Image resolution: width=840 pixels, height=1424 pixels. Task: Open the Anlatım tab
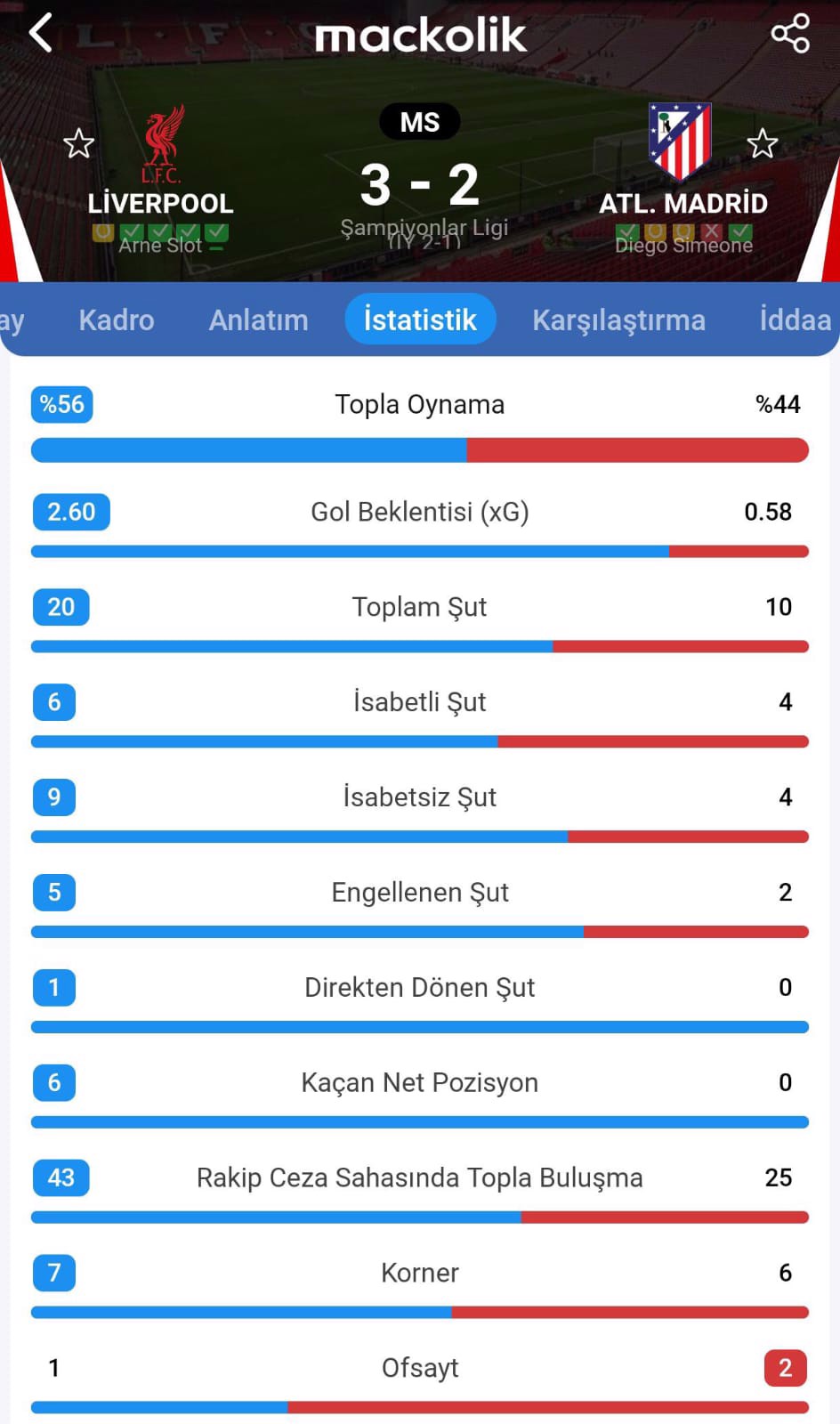(258, 320)
